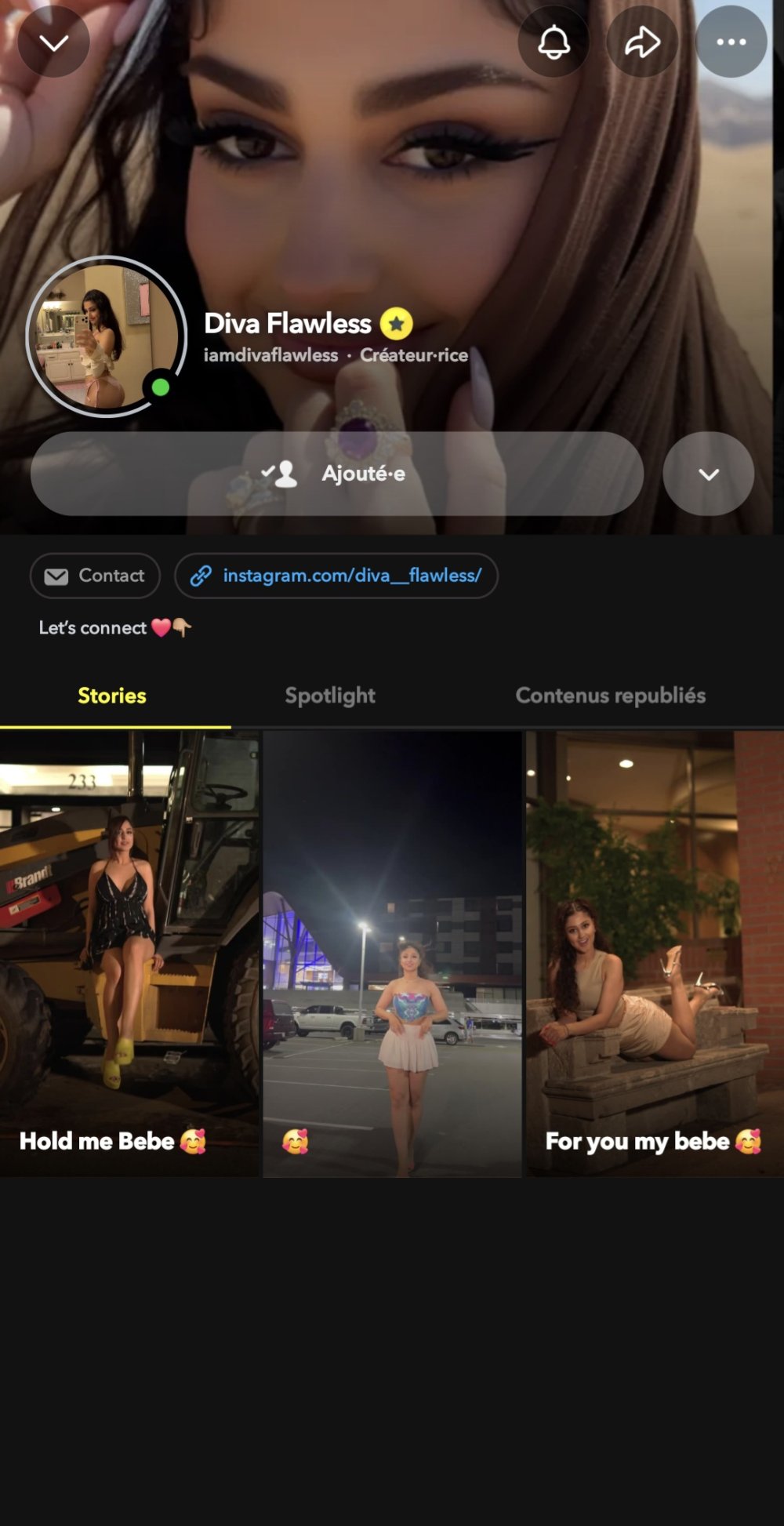Open the three-dot overflow menu

coord(731,42)
